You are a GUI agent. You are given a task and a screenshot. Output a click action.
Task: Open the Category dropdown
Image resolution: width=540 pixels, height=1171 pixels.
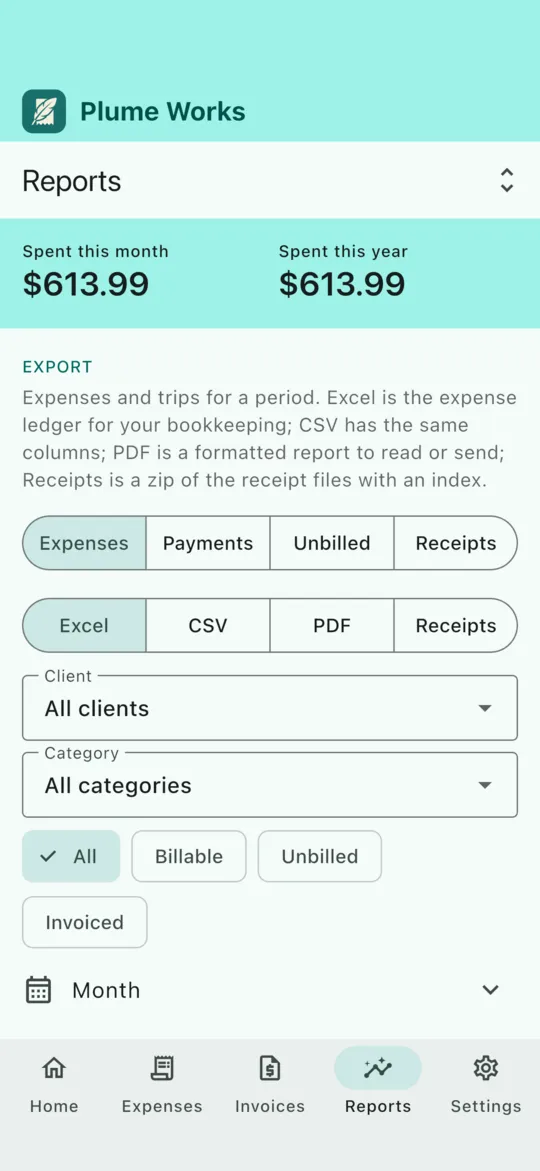[x=270, y=784]
